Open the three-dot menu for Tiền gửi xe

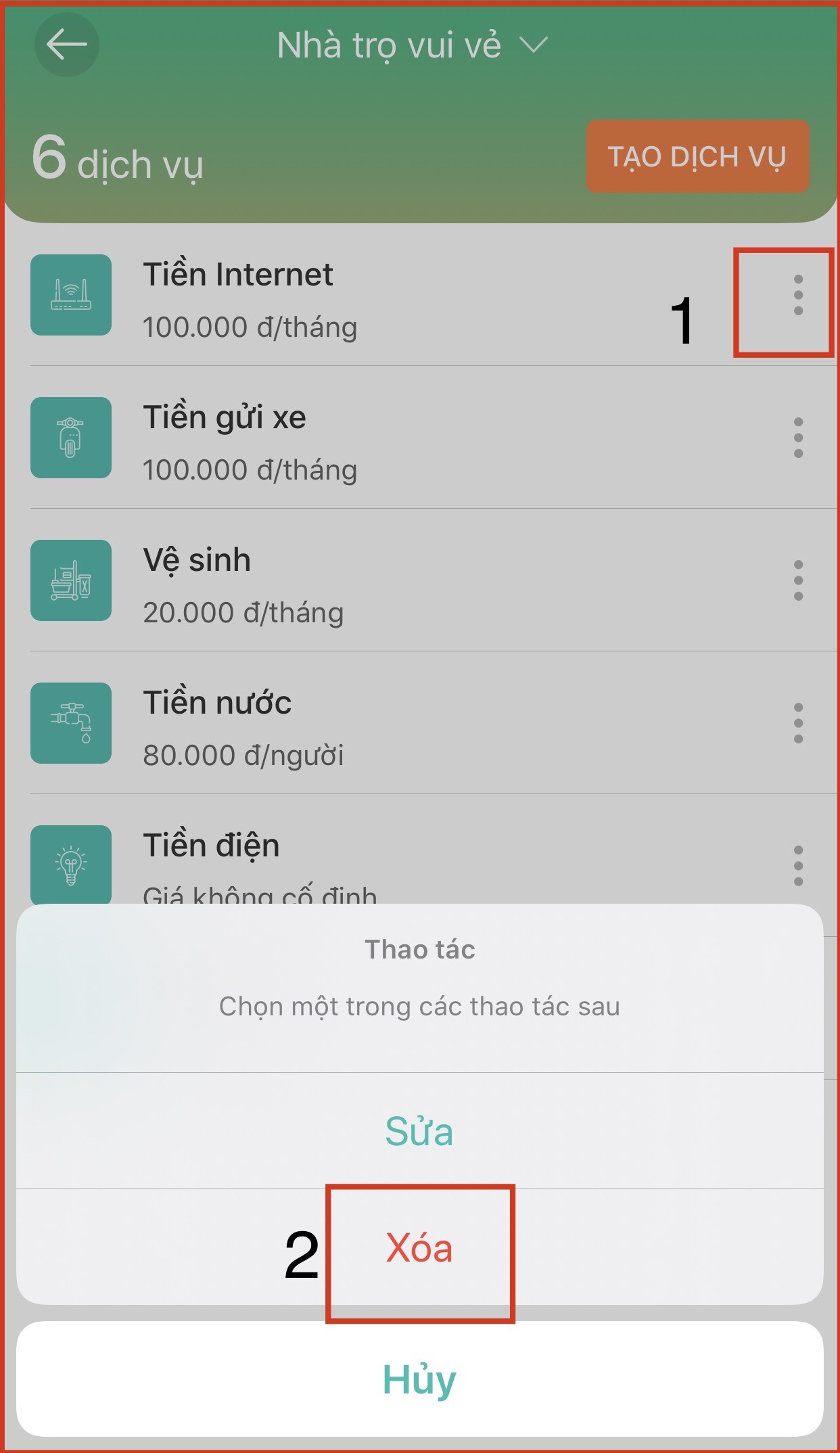click(x=798, y=438)
